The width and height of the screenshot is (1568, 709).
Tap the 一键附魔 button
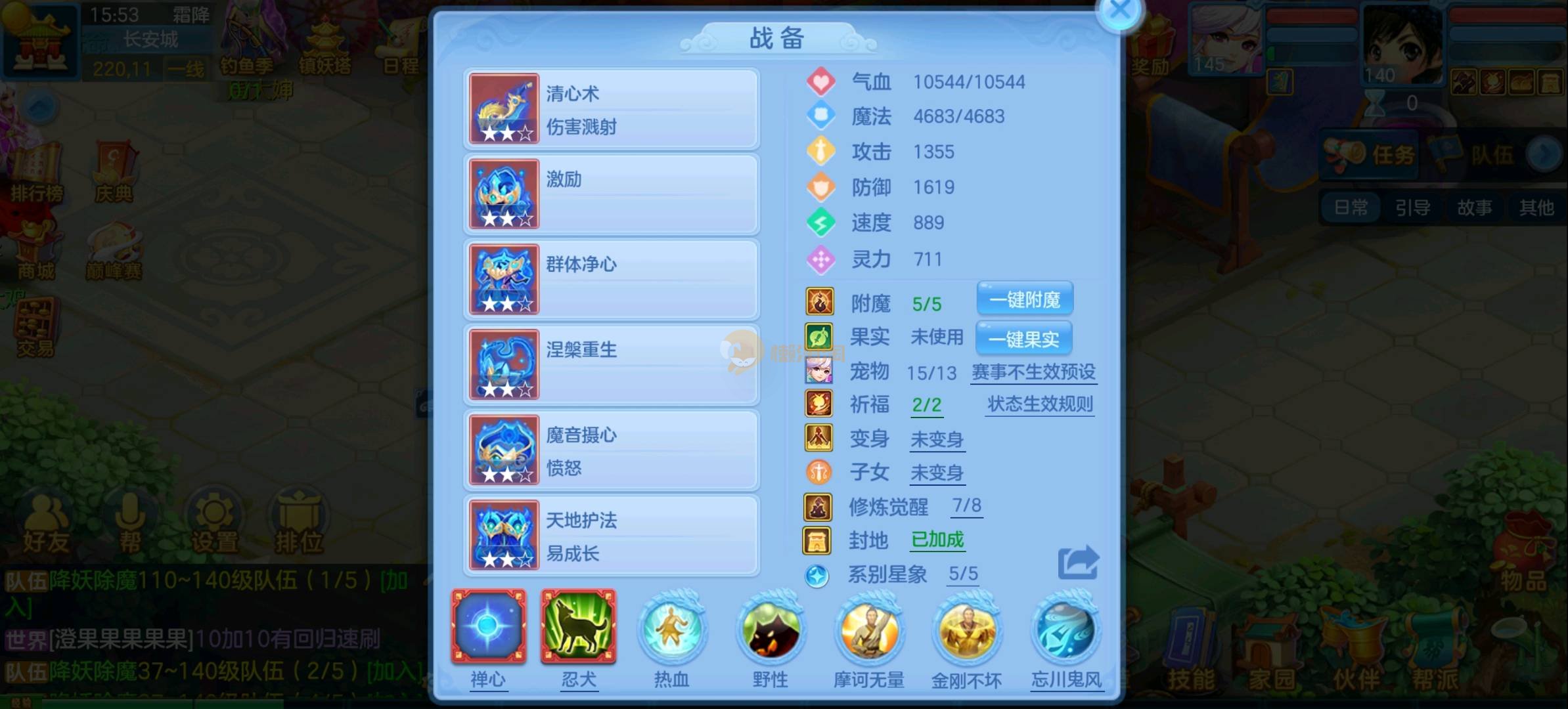tap(1025, 300)
